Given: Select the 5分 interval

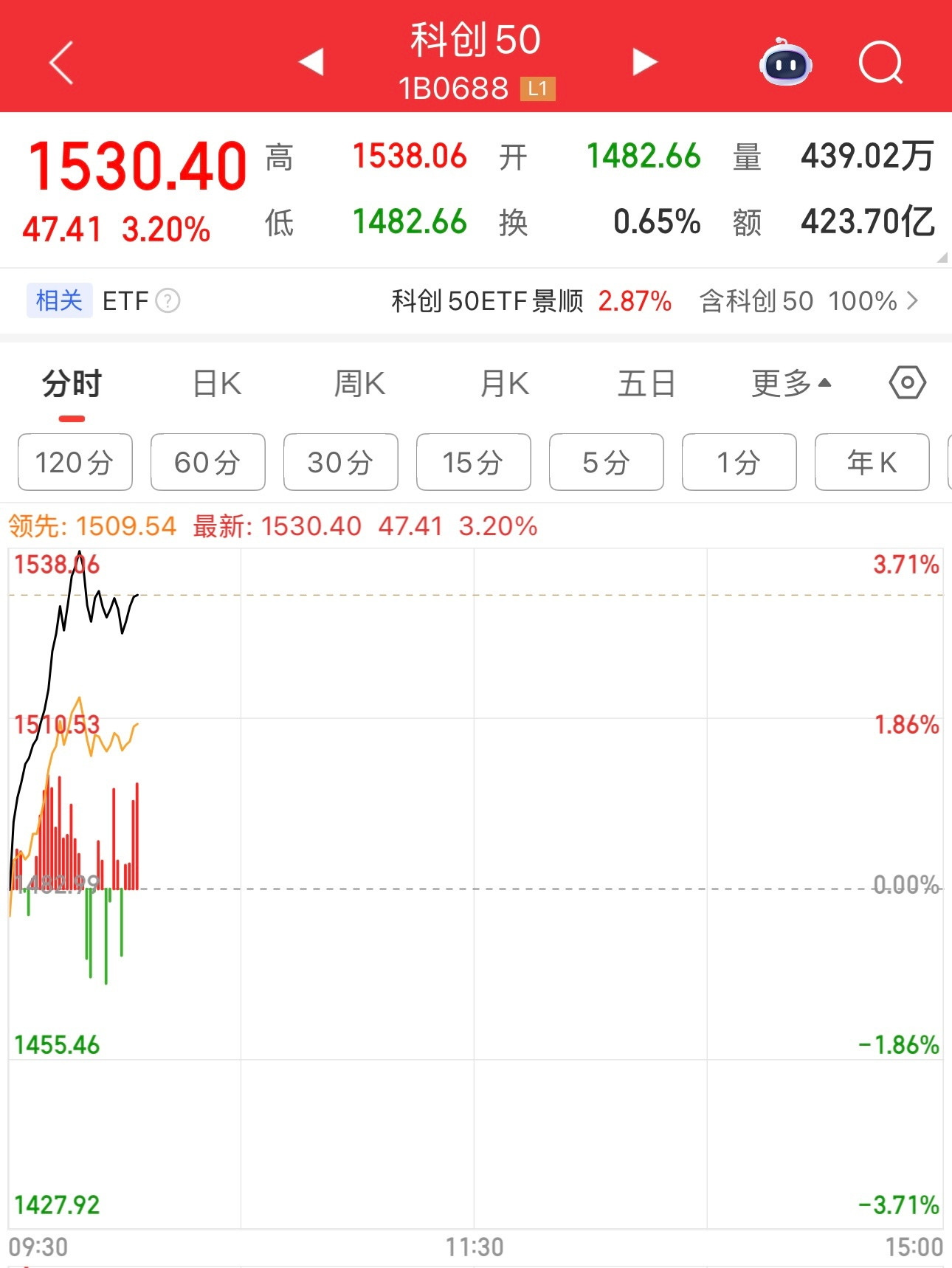Looking at the screenshot, I should pyautogui.click(x=606, y=462).
